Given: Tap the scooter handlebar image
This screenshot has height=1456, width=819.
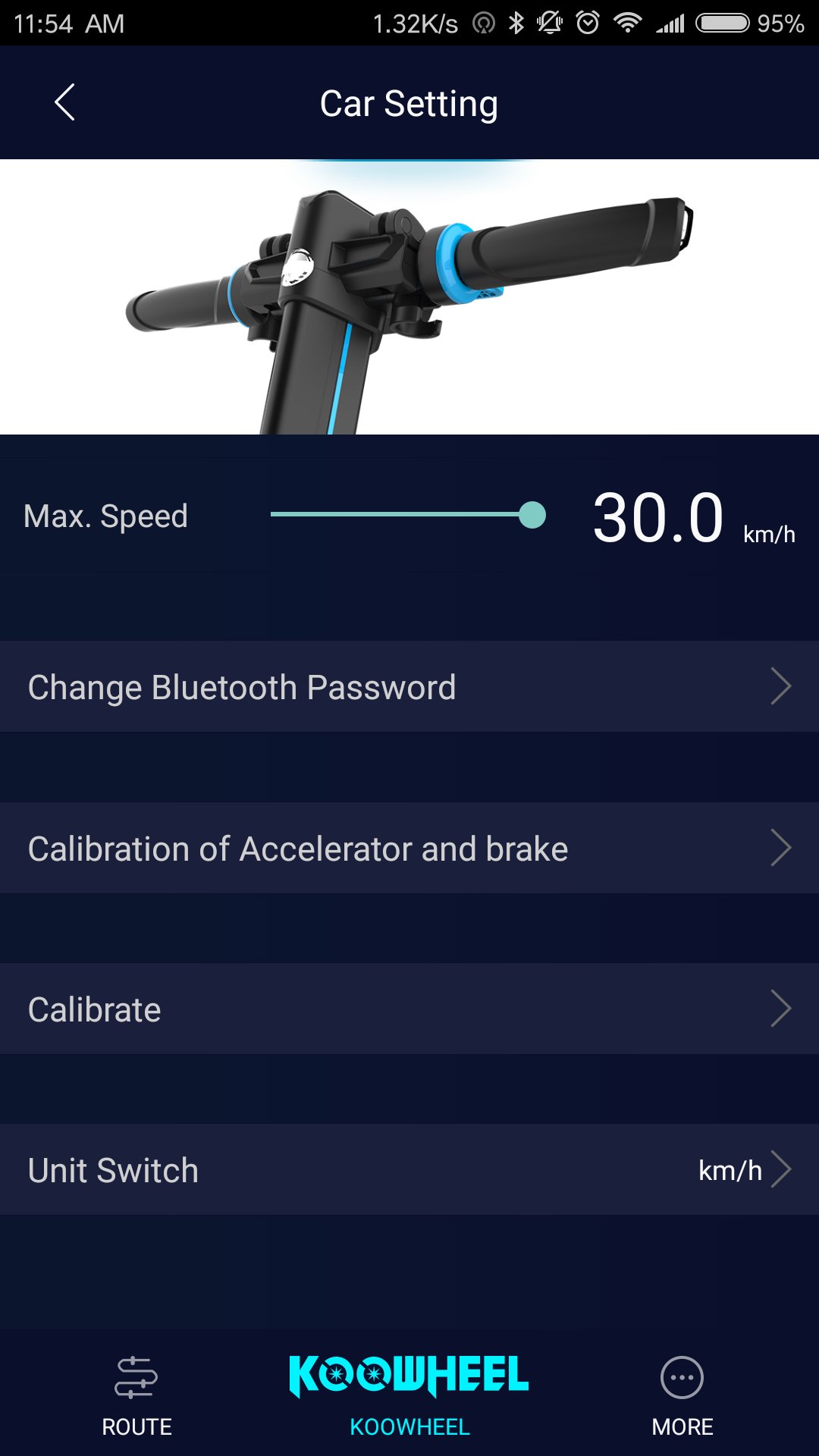Looking at the screenshot, I should click(409, 296).
